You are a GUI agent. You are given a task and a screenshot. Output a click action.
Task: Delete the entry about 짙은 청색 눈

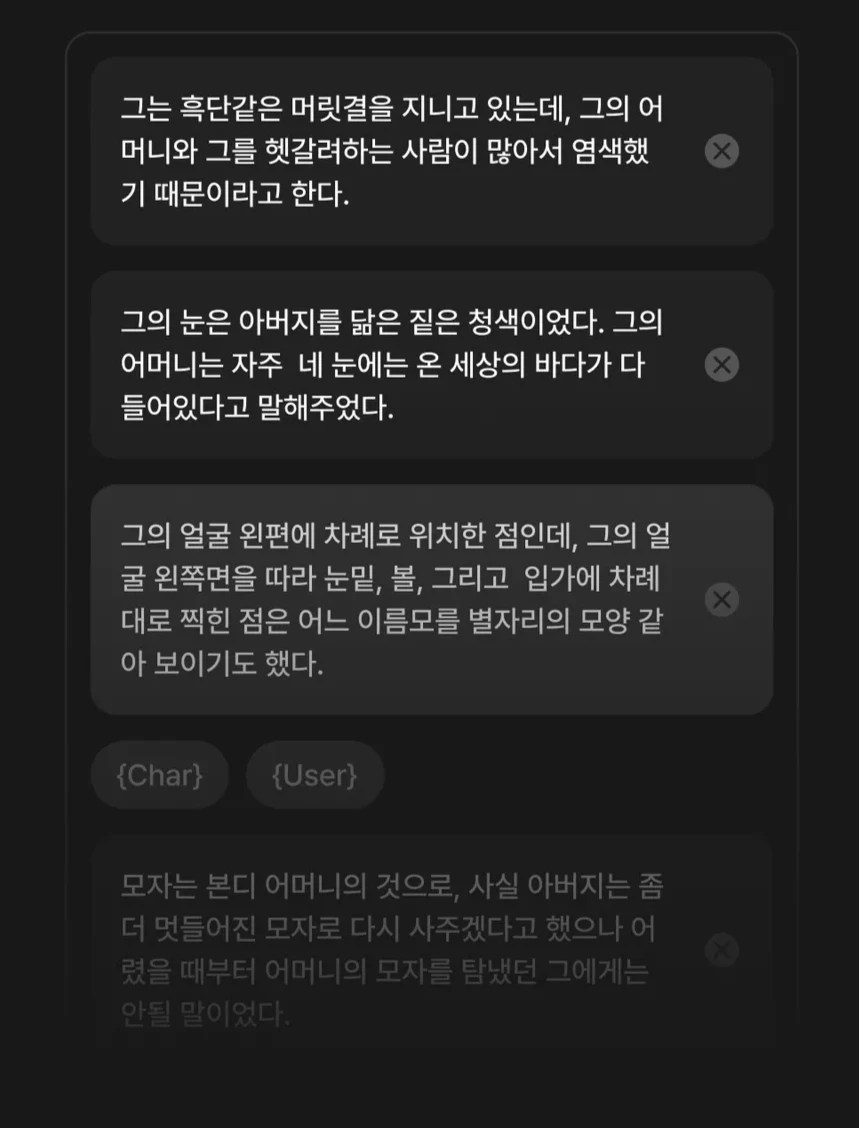tap(721, 365)
